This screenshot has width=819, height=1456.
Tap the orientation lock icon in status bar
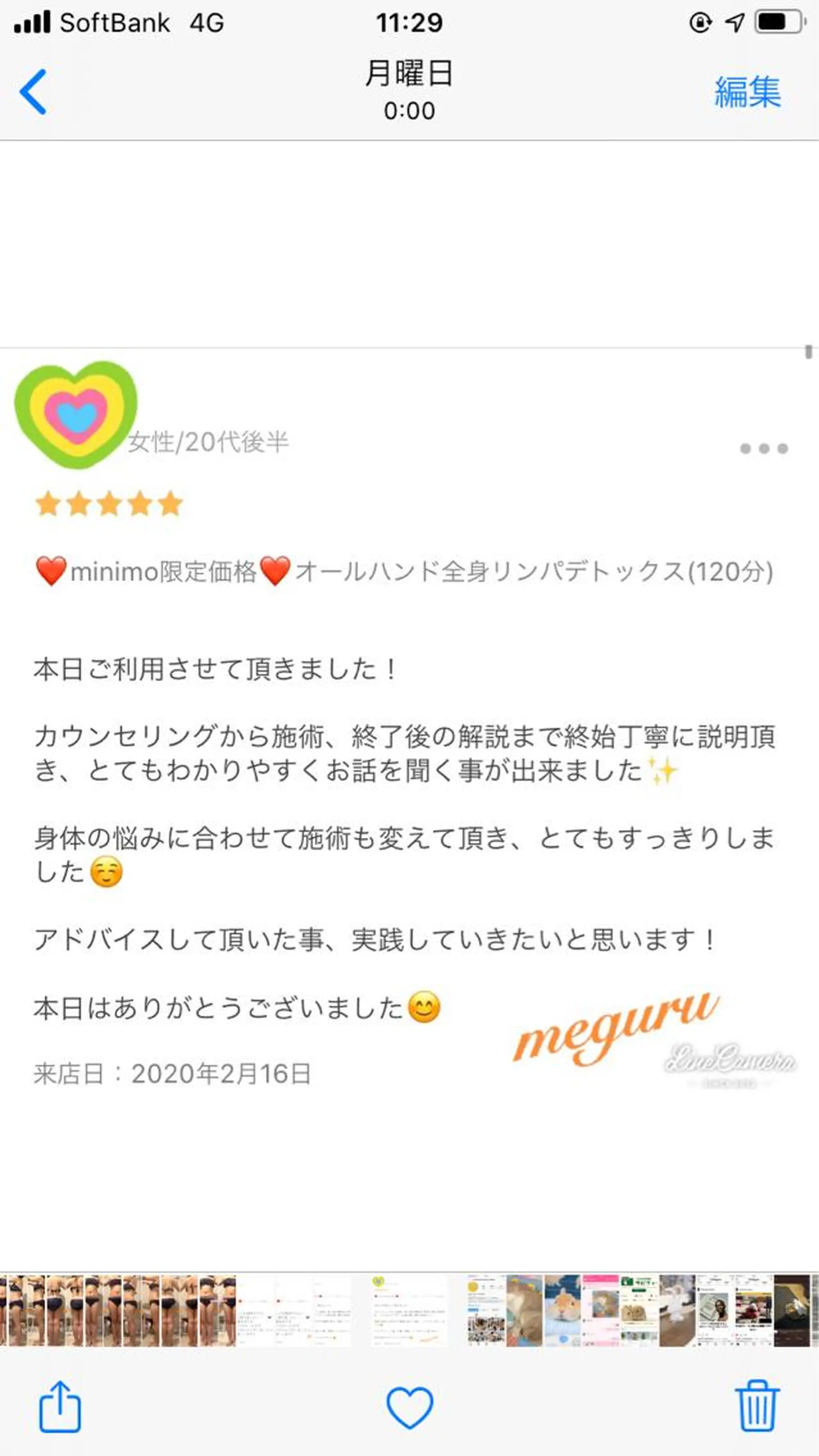[701, 21]
